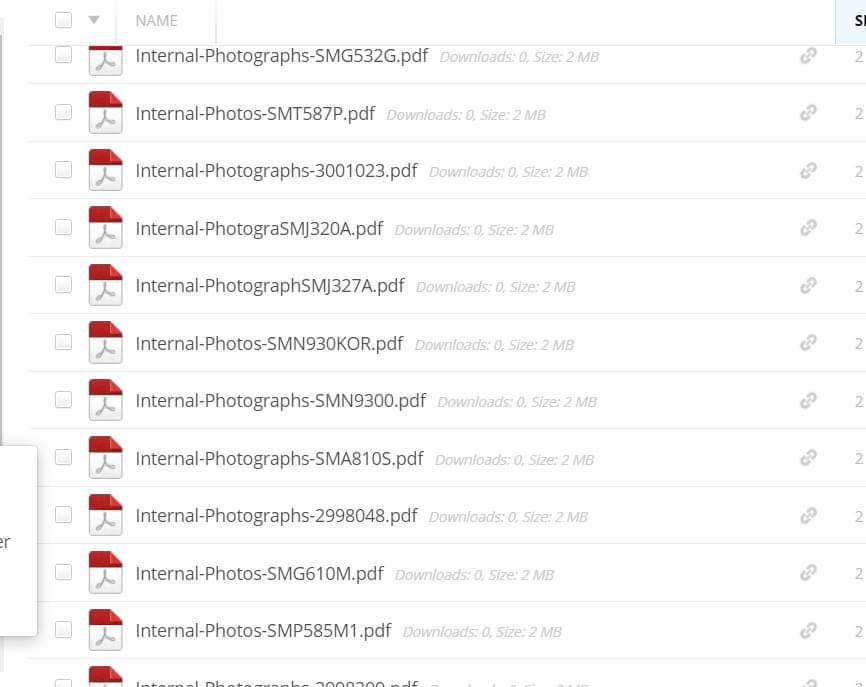Get share link for Internal-Photographs-SMN9300.pdf
The height and width of the screenshot is (687, 866).
[x=808, y=401]
